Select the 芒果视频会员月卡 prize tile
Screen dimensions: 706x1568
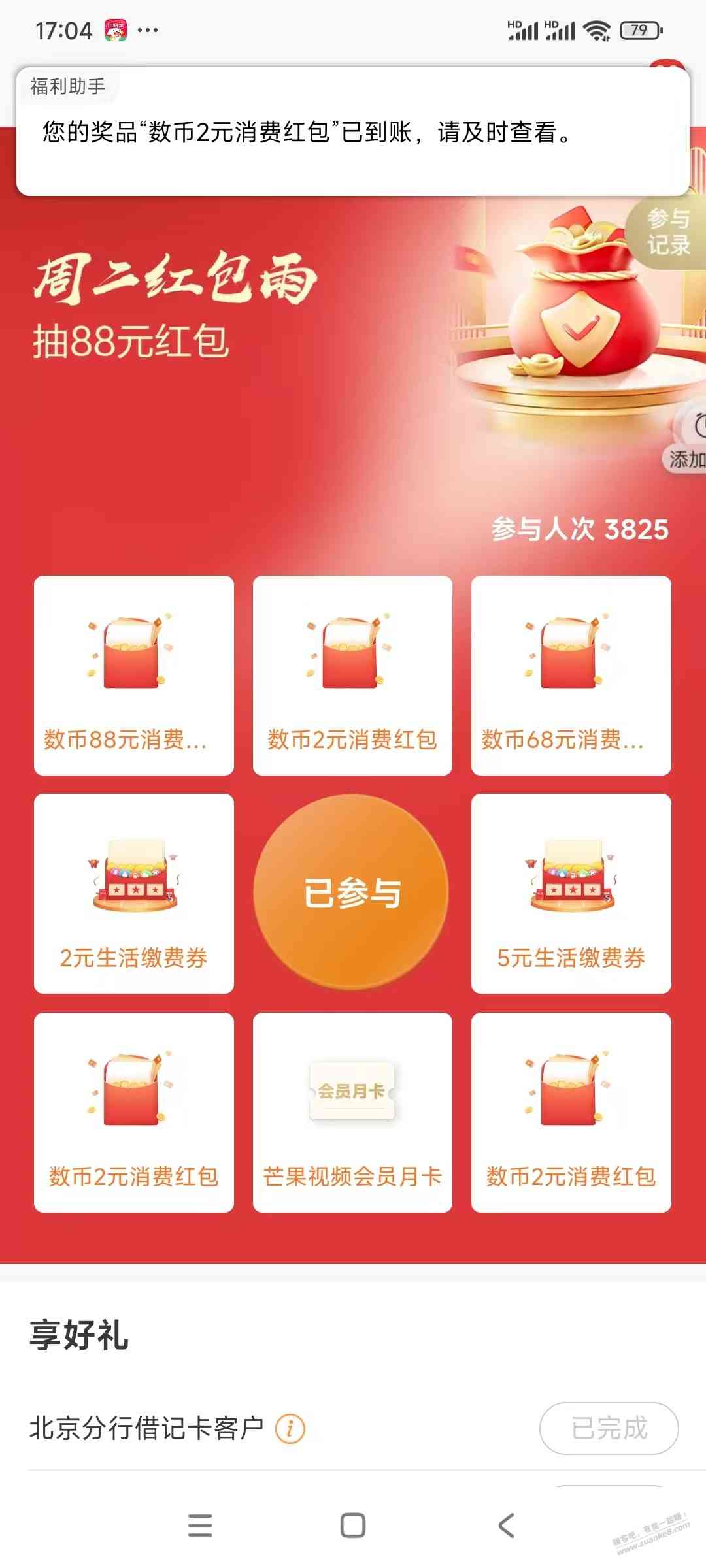pyautogui.click(x=352, y=1112)
